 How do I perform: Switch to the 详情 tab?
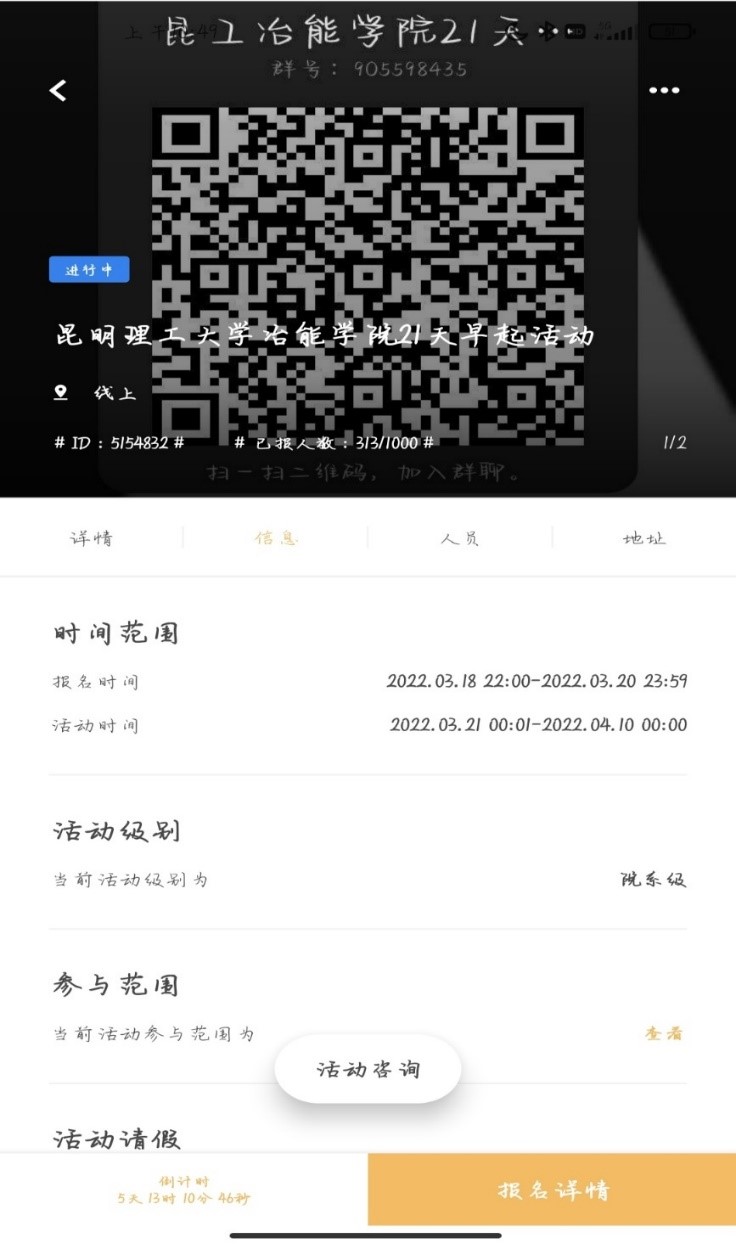[x=91, y=538]
